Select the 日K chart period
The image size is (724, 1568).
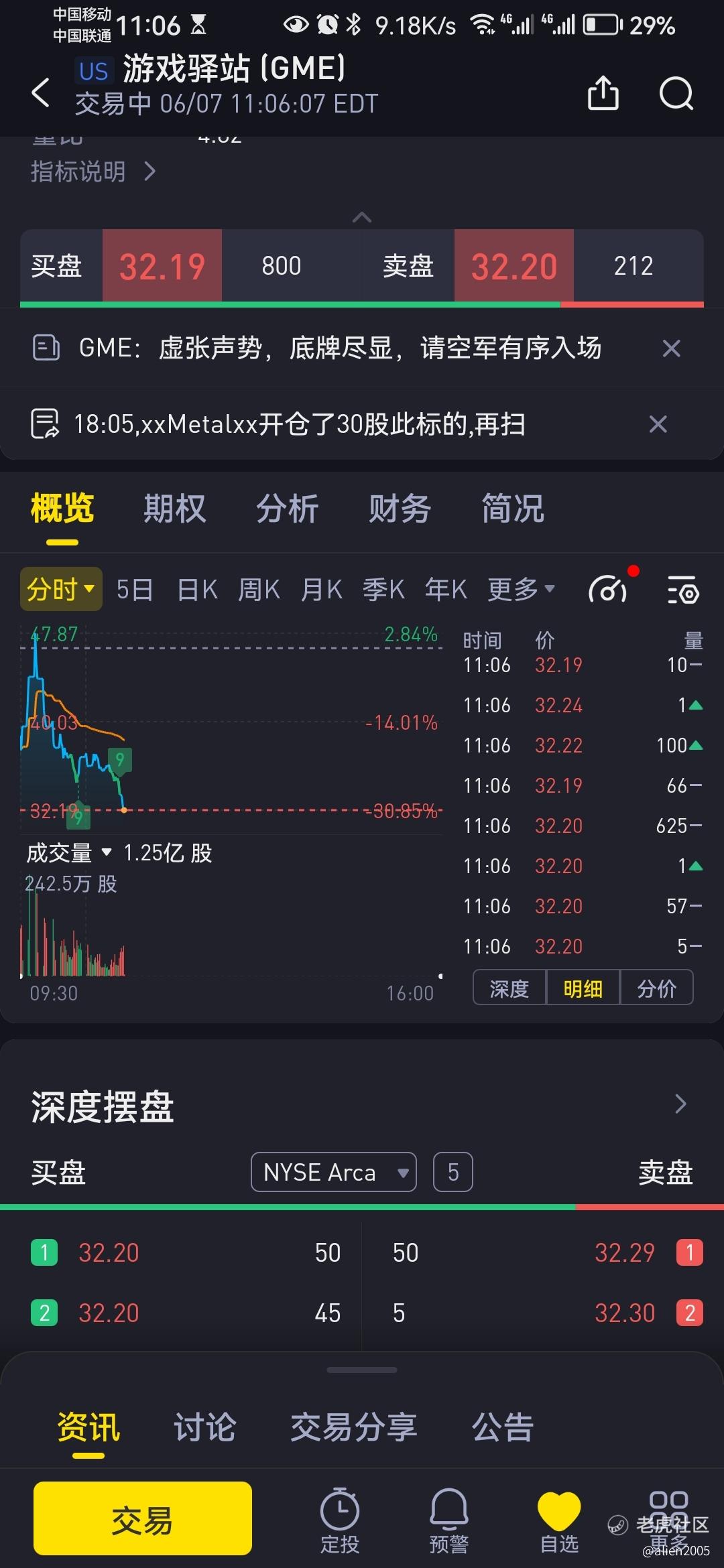197,590
